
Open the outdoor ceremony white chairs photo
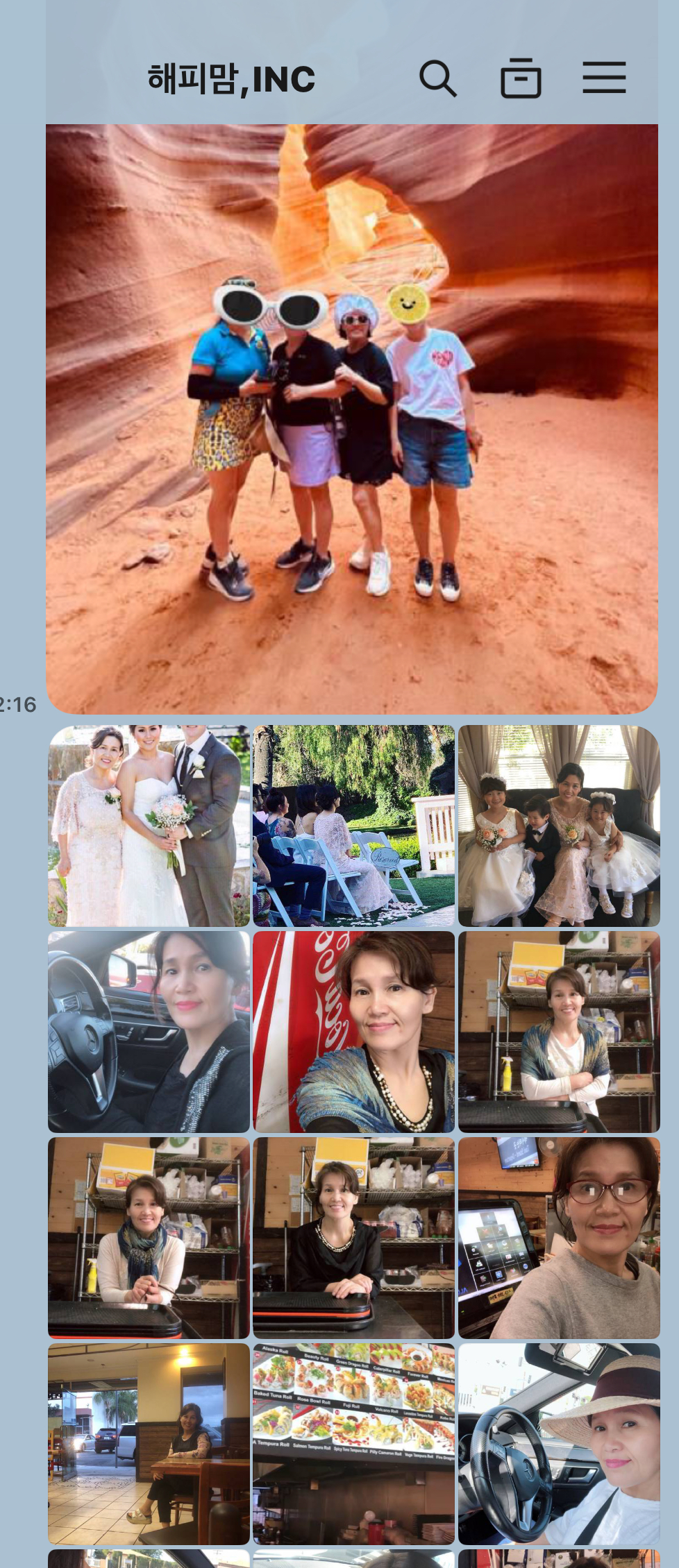[353, 826]
